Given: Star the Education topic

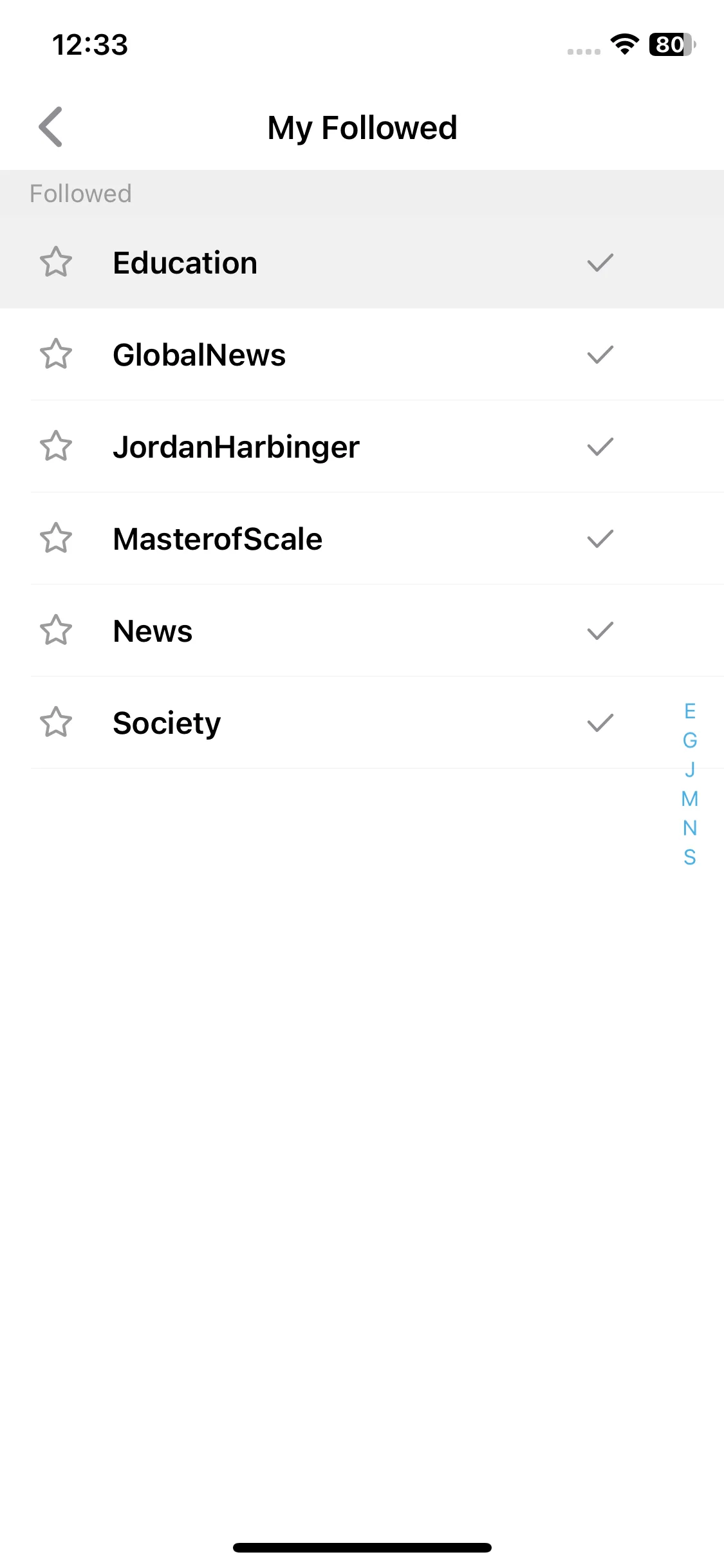Looking at the screenshot, I should (x=56, y=263).
